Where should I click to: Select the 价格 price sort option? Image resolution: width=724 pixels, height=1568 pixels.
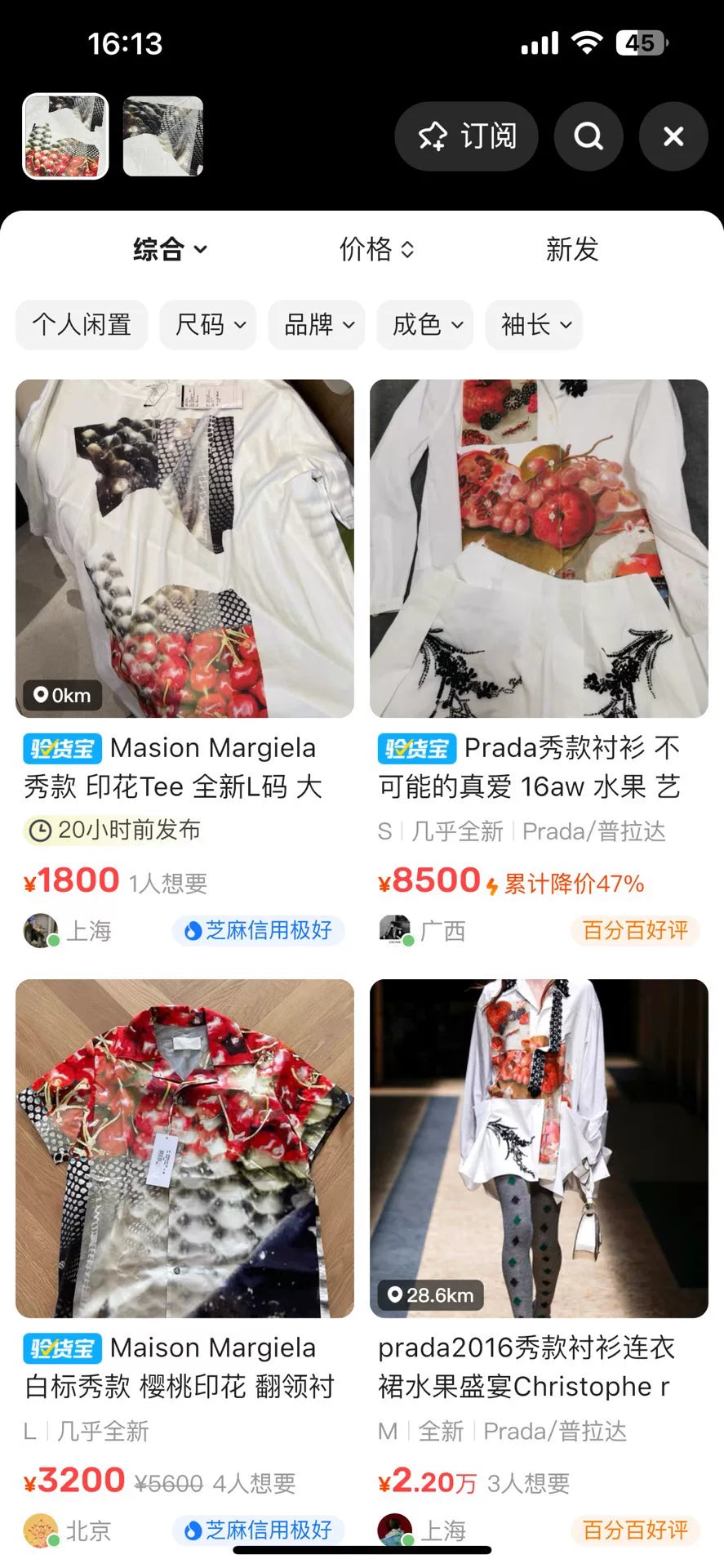point(375,251)
